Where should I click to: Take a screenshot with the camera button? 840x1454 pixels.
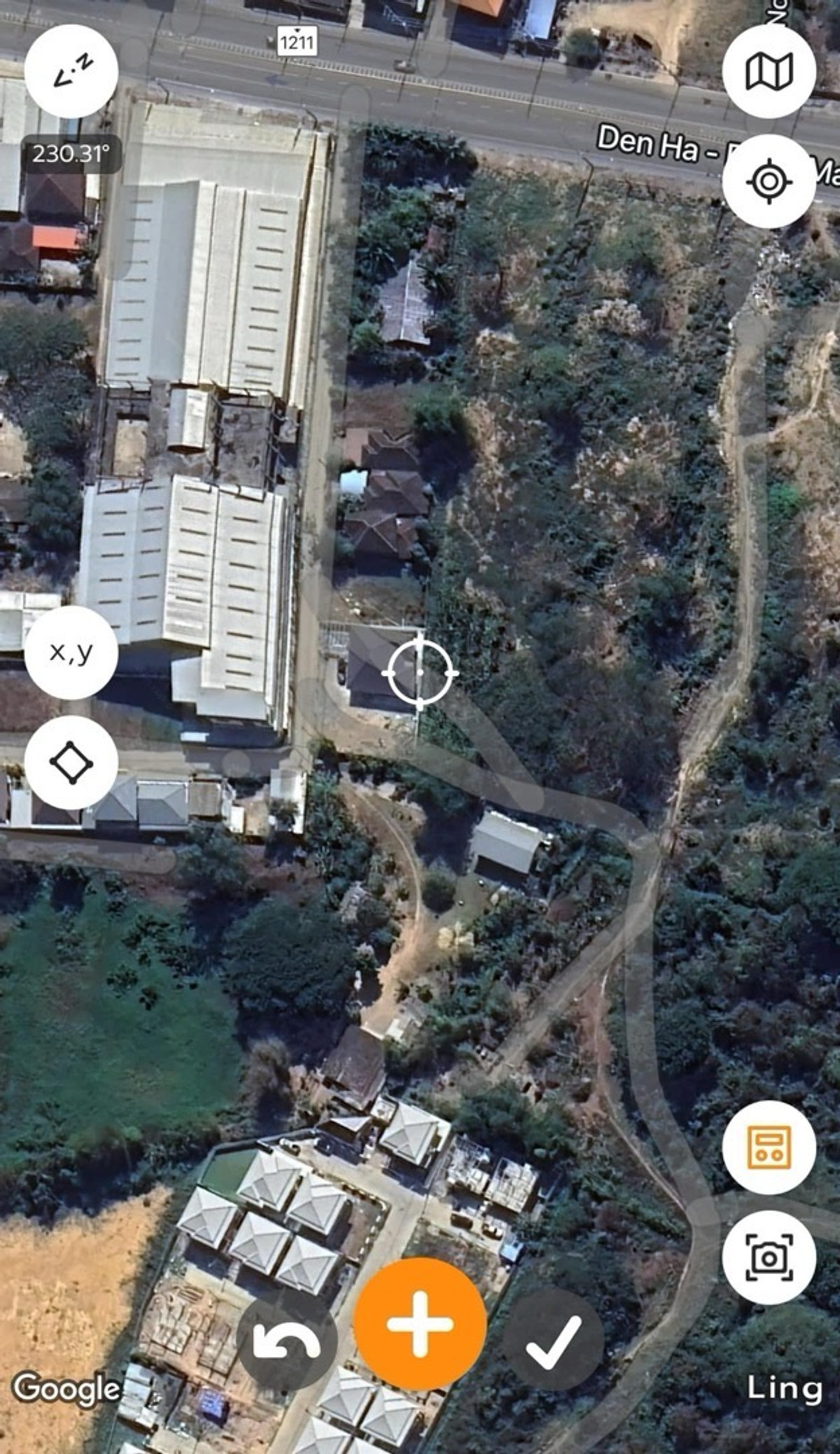(769, 1257)
